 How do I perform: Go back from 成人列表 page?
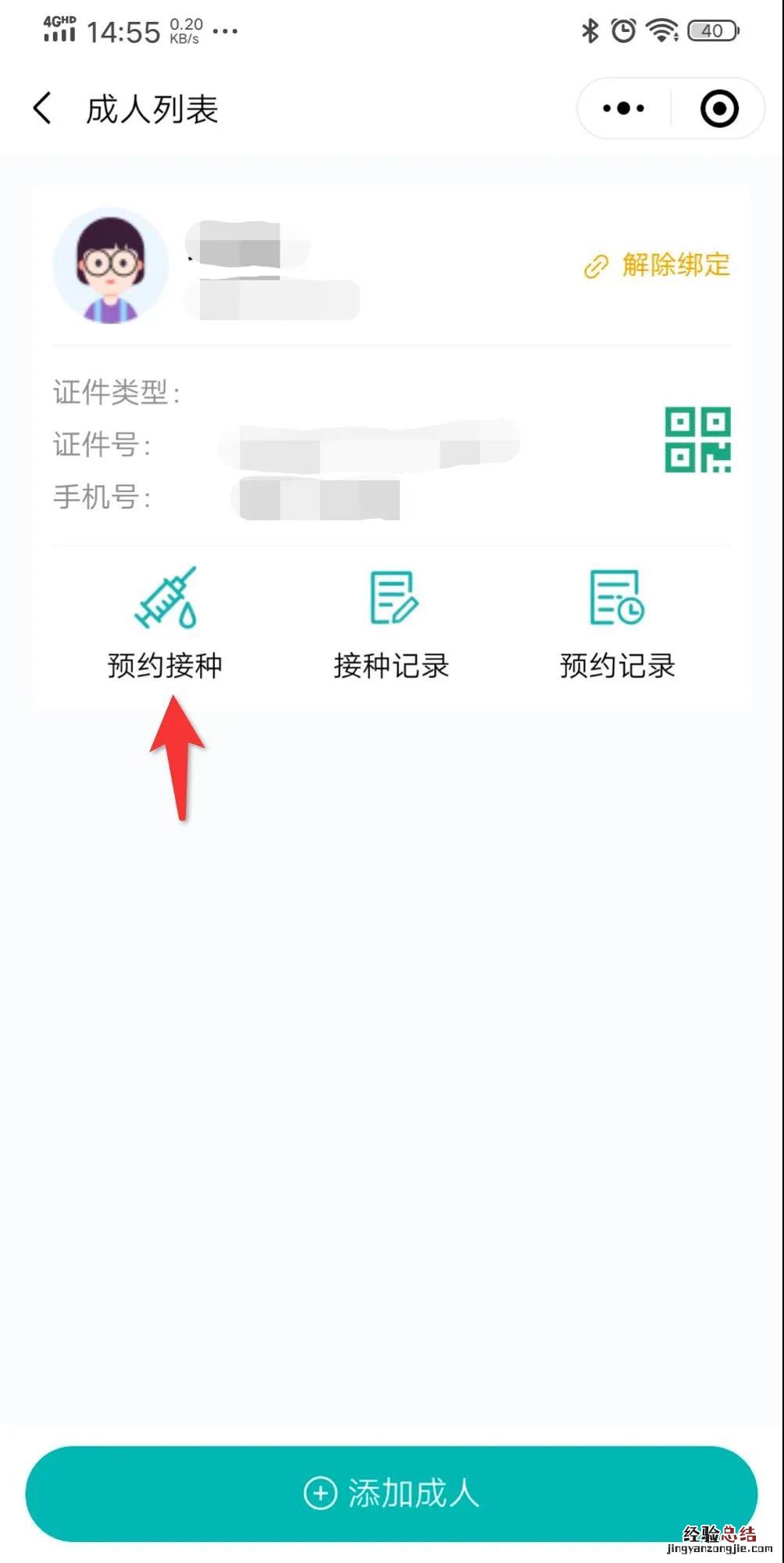click(x=44, y=109)
